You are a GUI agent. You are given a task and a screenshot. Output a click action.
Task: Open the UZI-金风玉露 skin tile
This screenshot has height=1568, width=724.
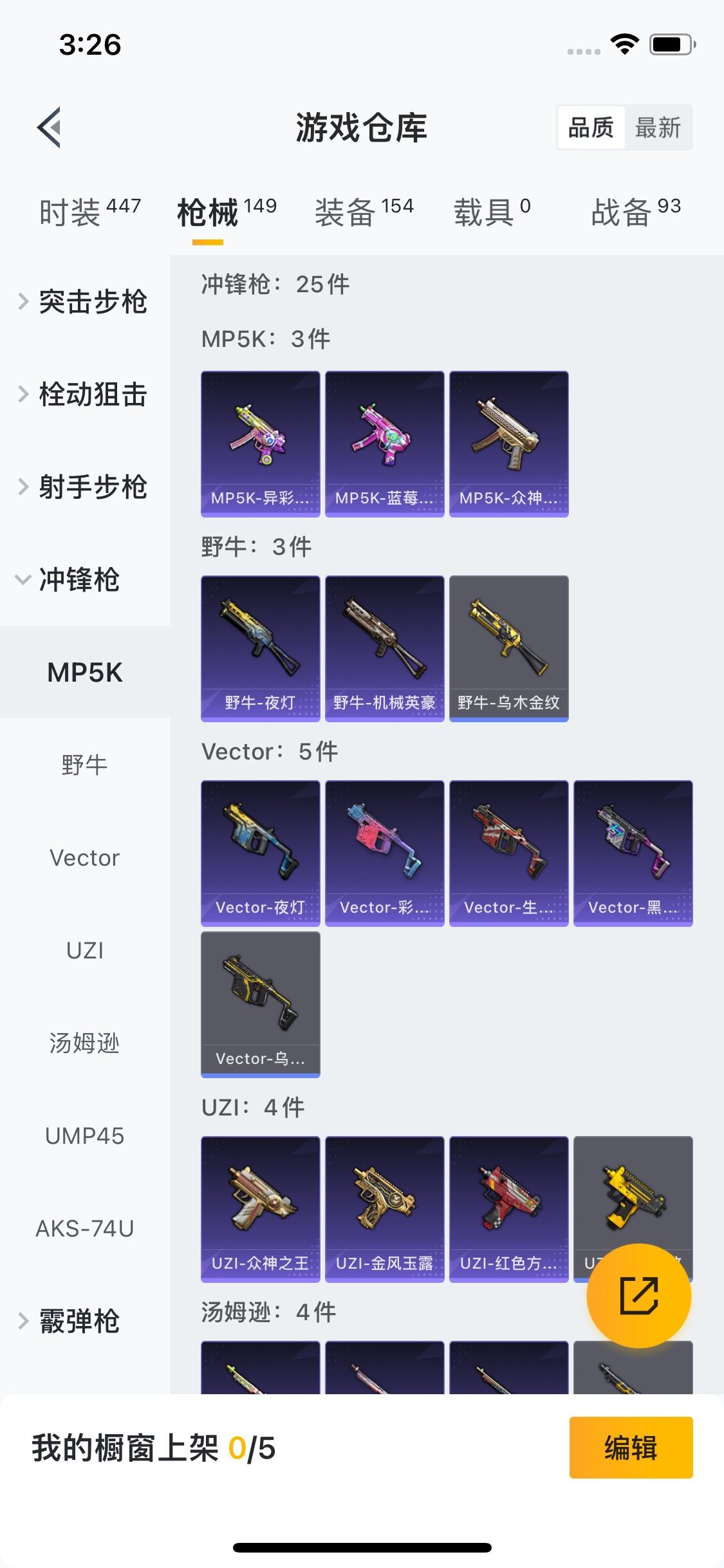(x=384, y=1208)
